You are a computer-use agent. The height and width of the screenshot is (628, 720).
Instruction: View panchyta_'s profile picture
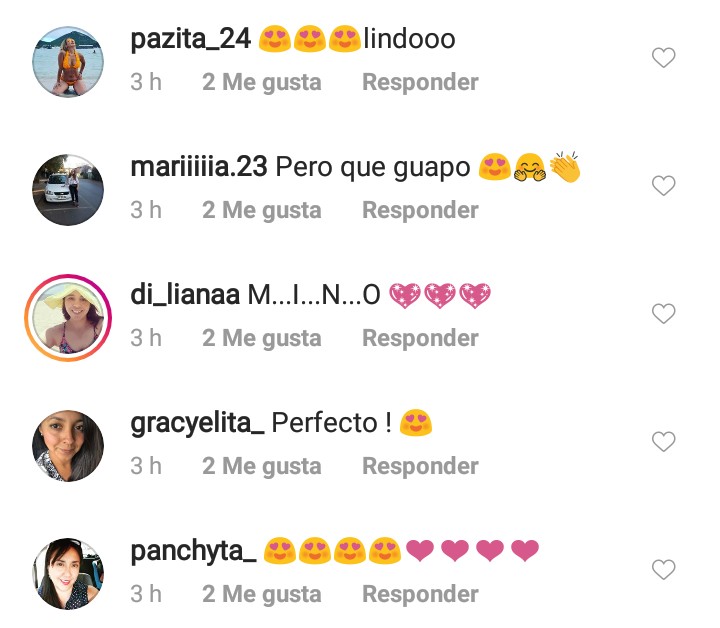tap(68, 574)
